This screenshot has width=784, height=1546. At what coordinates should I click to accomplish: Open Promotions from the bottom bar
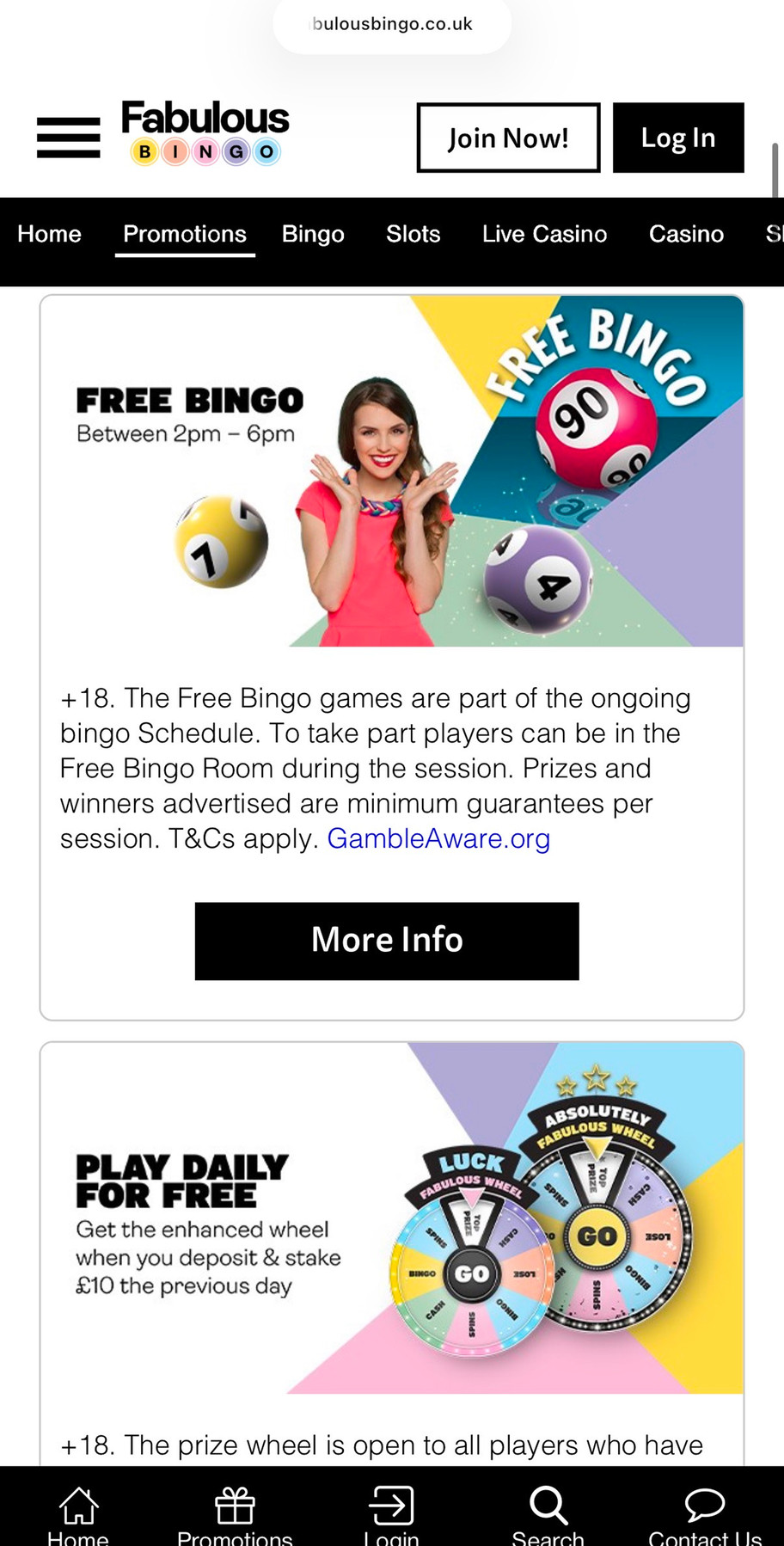click(x=235, y=1513)
